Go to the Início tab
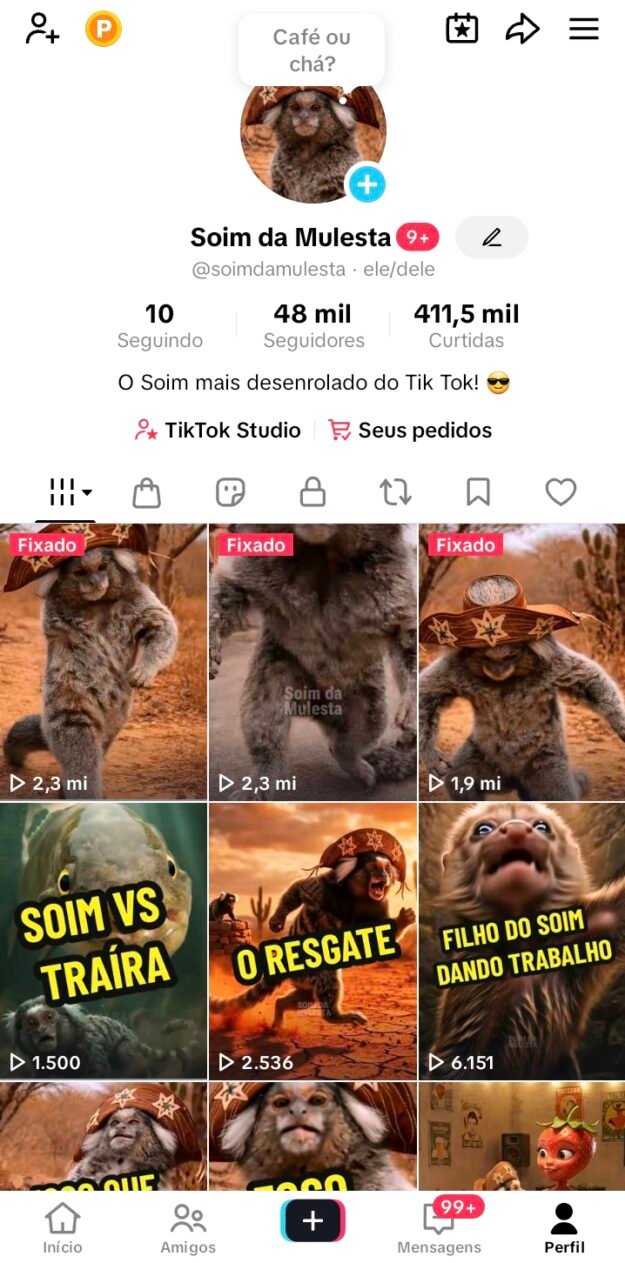 click(62, 1228)
